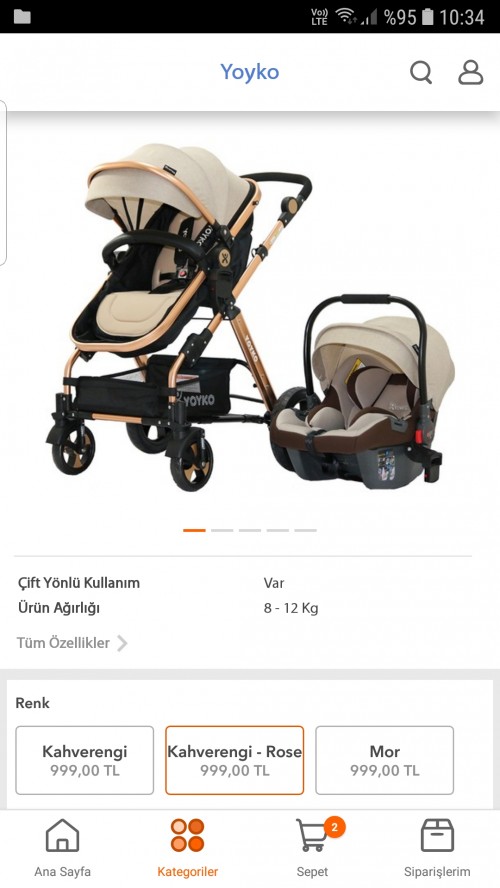Pick the Mor color option
This screenshot has width=500, height=888.
click(384, 761)
